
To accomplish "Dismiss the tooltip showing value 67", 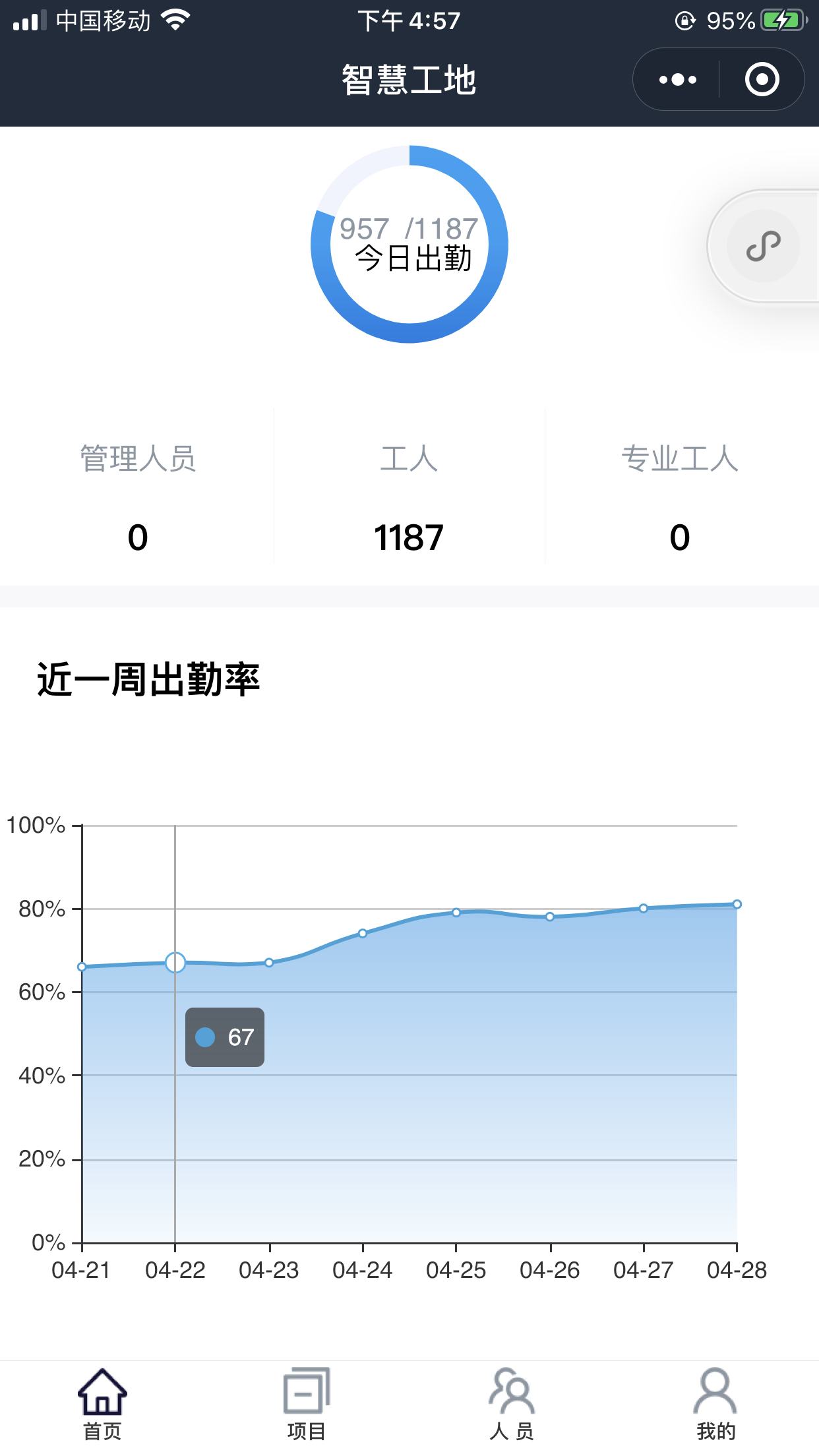I will (x=224, y=1037).
